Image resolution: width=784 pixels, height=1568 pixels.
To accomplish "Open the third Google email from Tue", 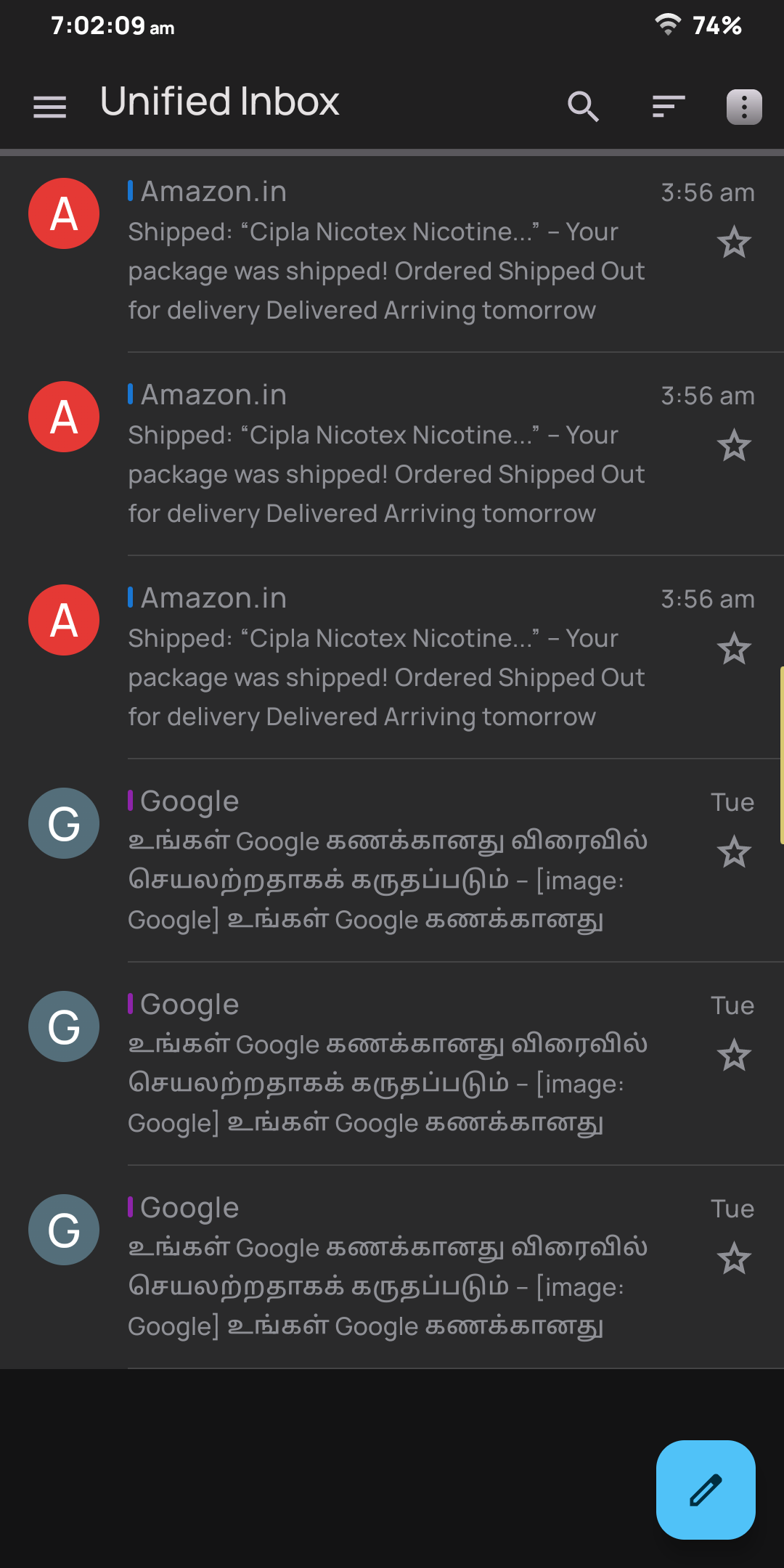I will point(385,1267).
